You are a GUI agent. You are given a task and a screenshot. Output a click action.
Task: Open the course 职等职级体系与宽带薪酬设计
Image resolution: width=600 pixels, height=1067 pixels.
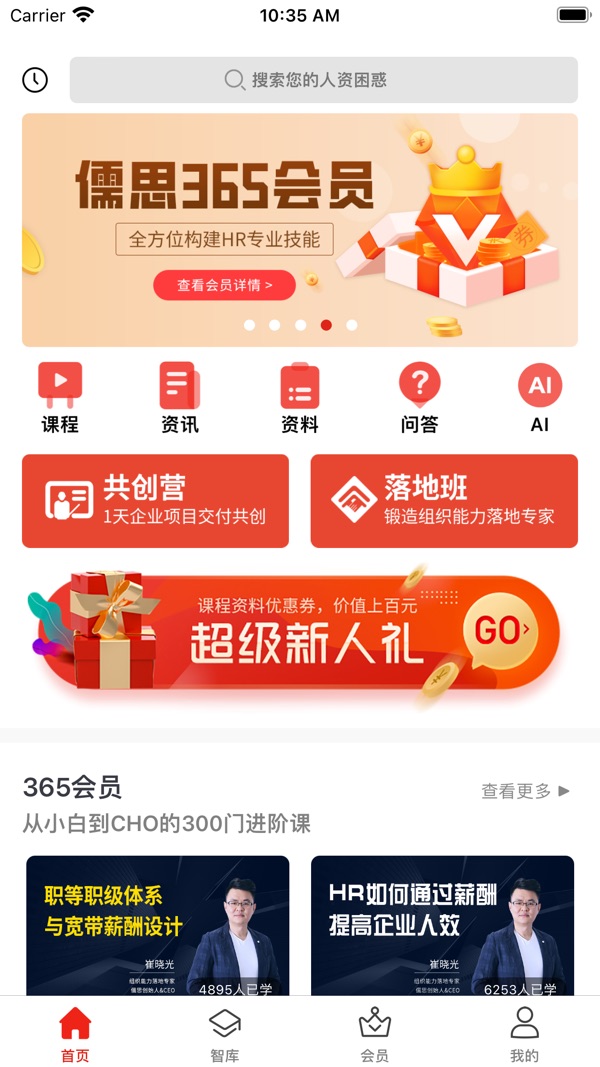(157, 924)
